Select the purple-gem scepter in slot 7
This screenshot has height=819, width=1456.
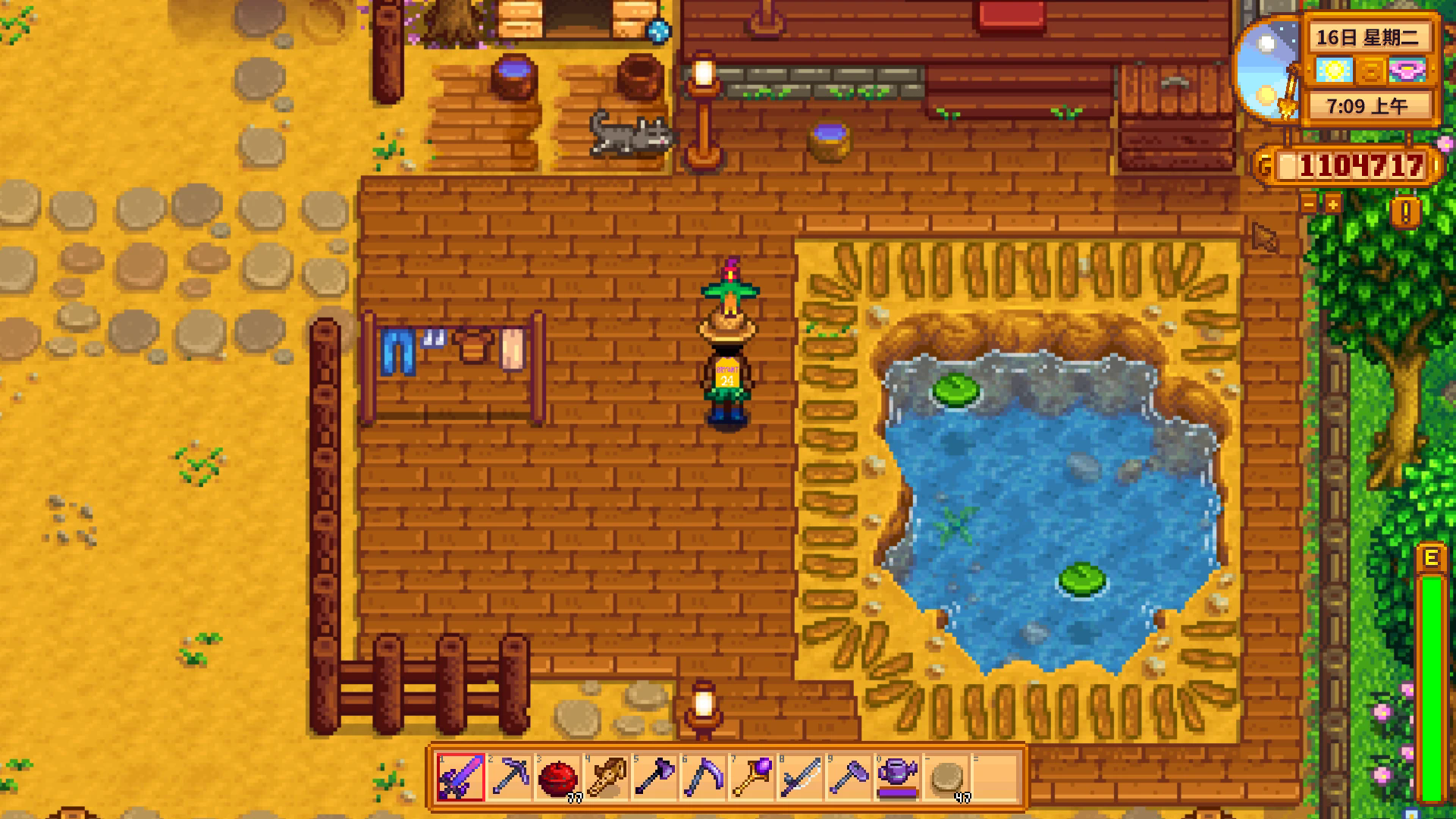click(x=752, y=777)
